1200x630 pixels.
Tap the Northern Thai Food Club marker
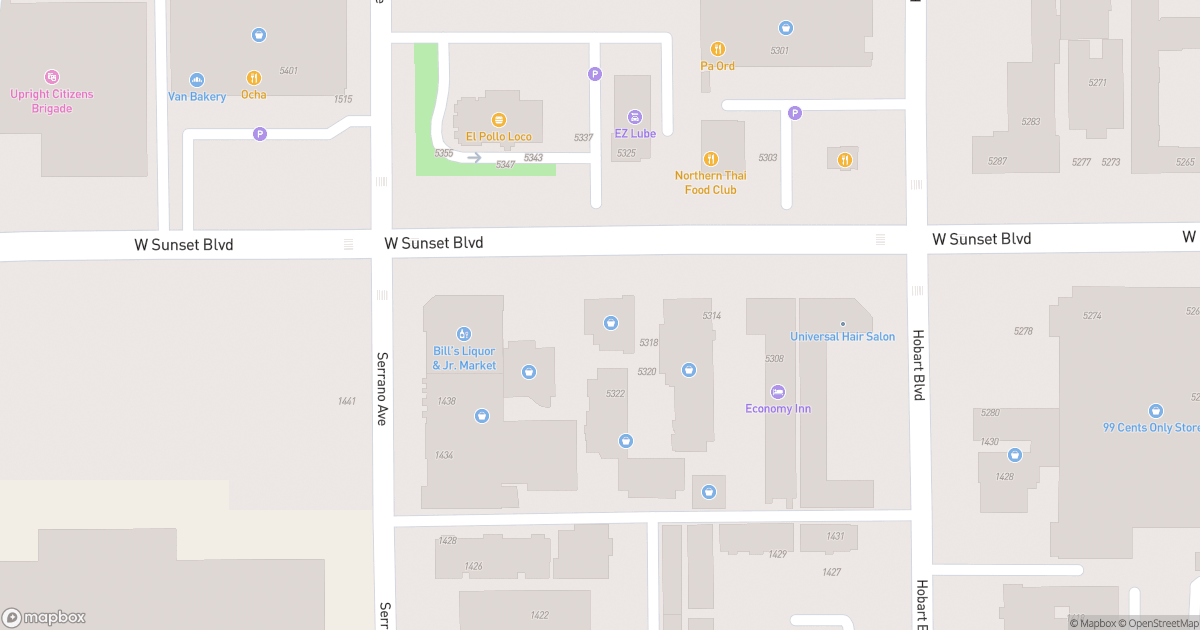pos(711,158)
